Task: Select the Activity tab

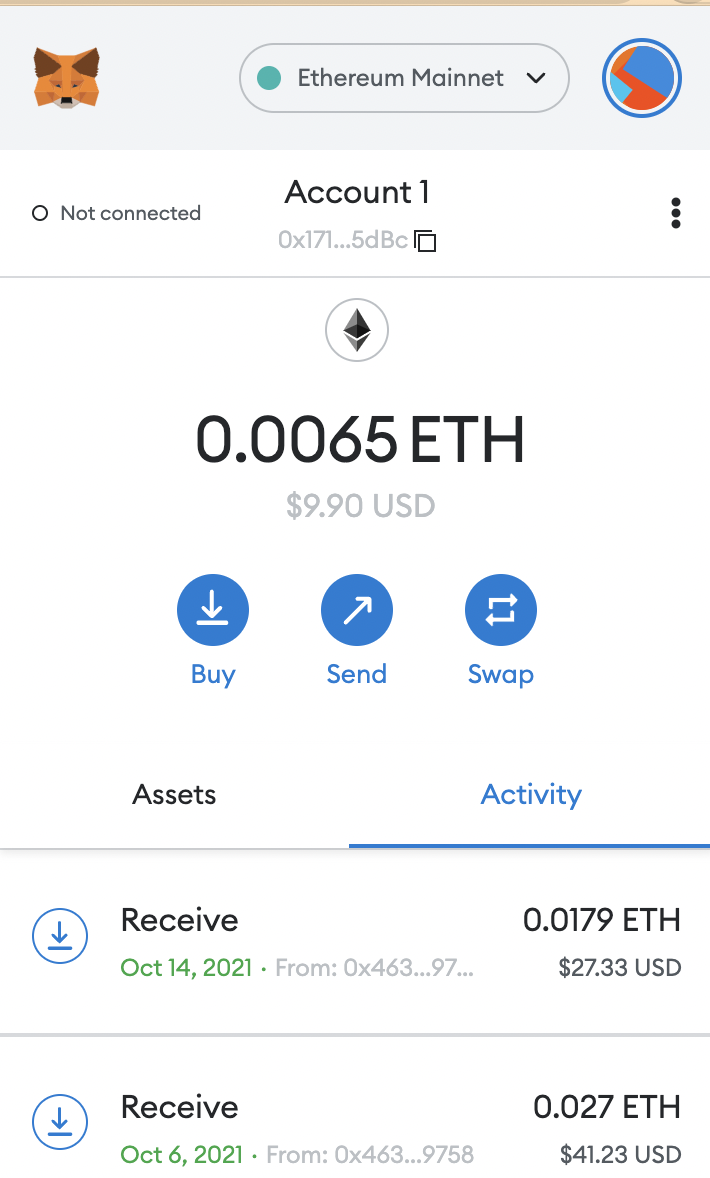Action: (x=531, y=795)
